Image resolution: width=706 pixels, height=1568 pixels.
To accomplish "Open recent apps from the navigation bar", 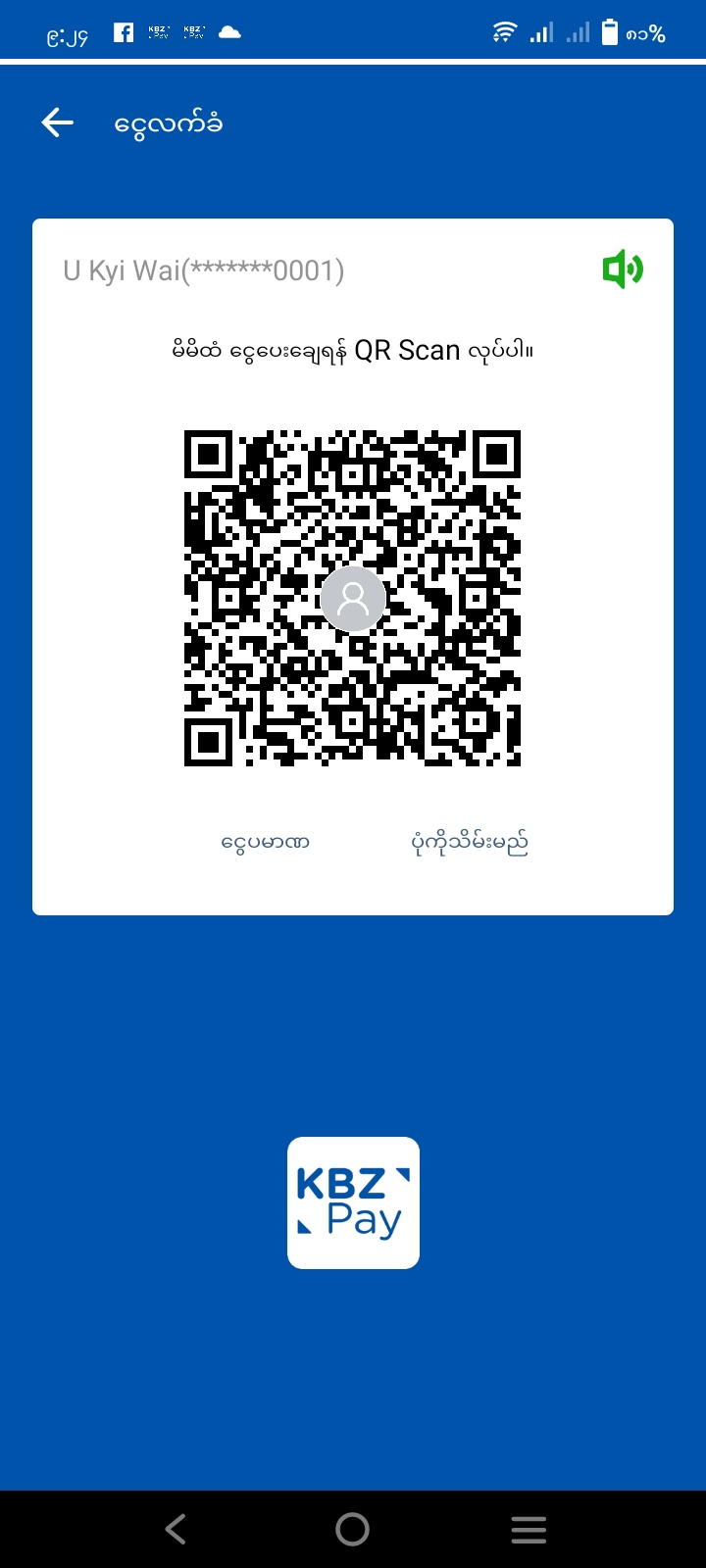I will [x=529, y=1529].
